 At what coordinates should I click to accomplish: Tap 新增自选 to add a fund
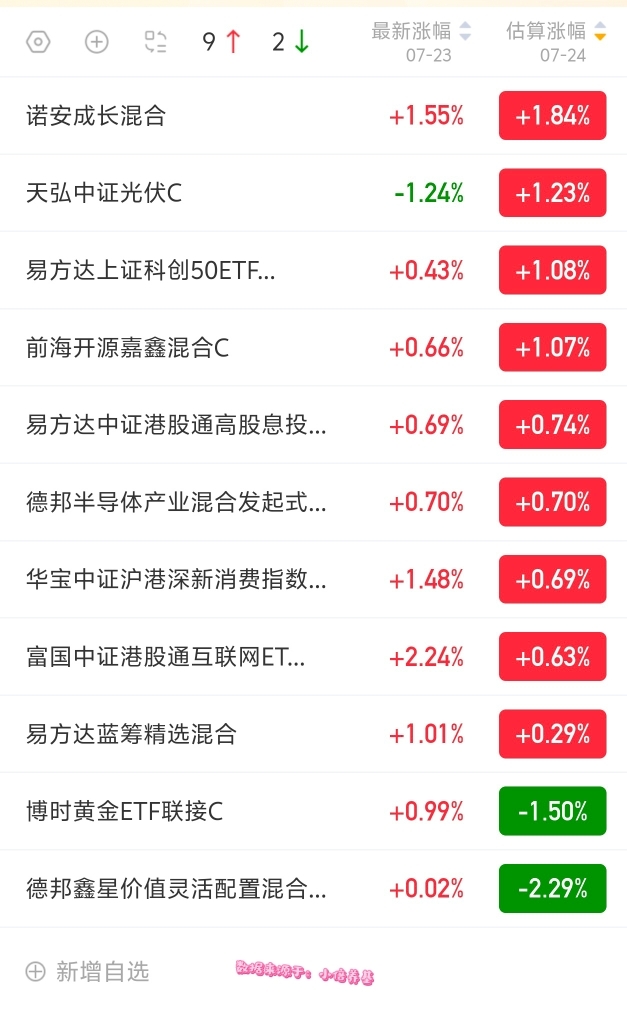(x=88, y=972)
